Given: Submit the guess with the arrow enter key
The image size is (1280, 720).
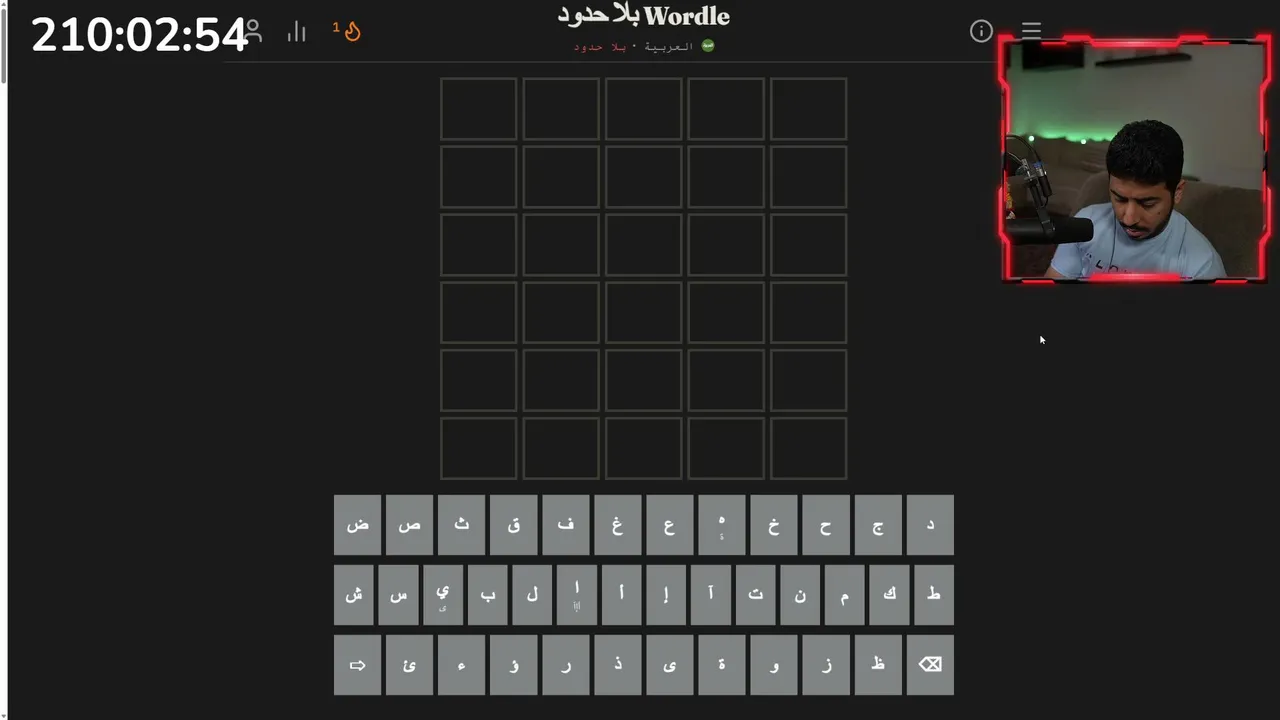Looking at the screenshot, I should click(357, 665).
